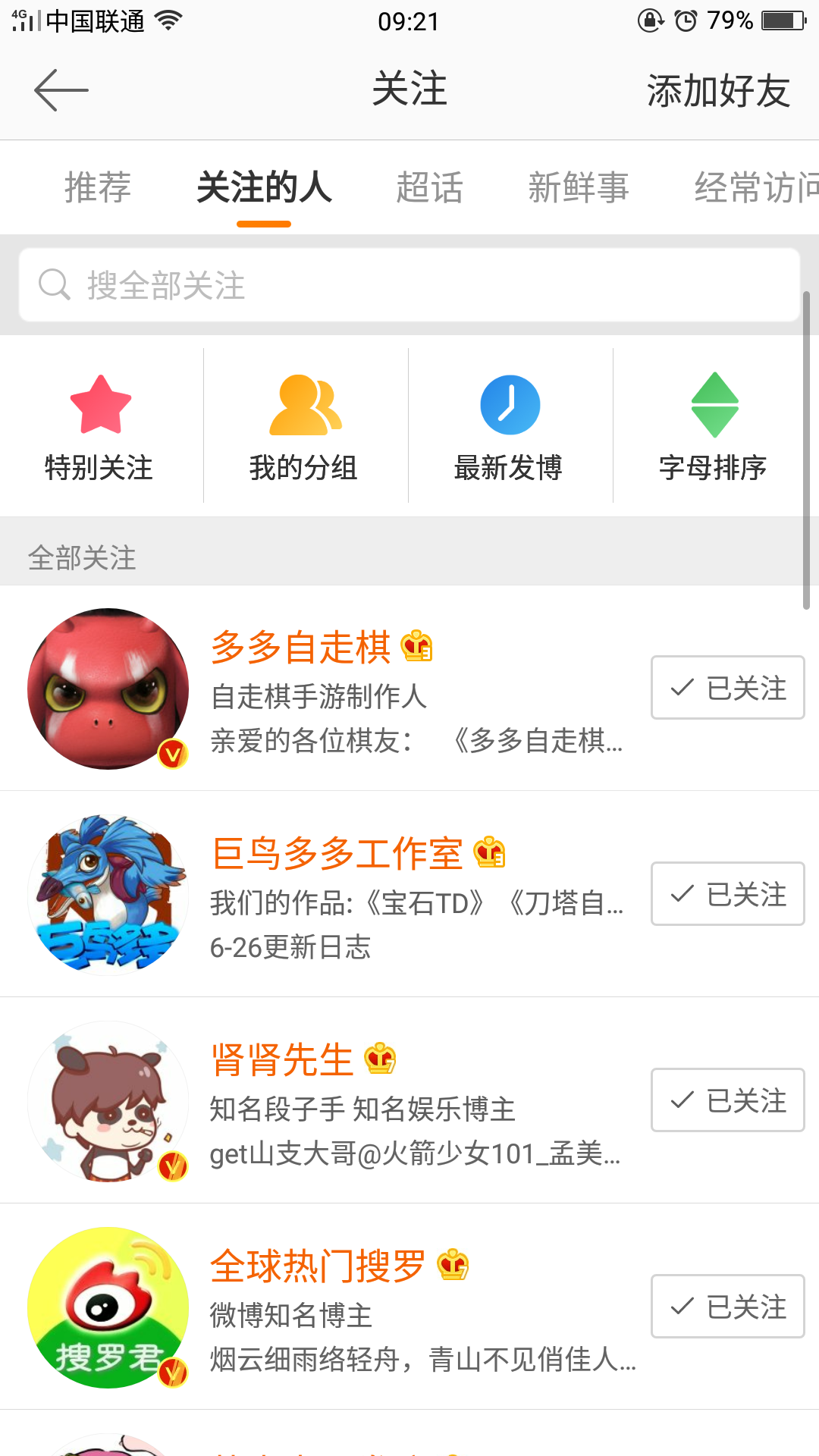Open 我的分组 groups
The width and height of the screenshot is (819, 1456).
pyautogui.click(x=304, y=427)
